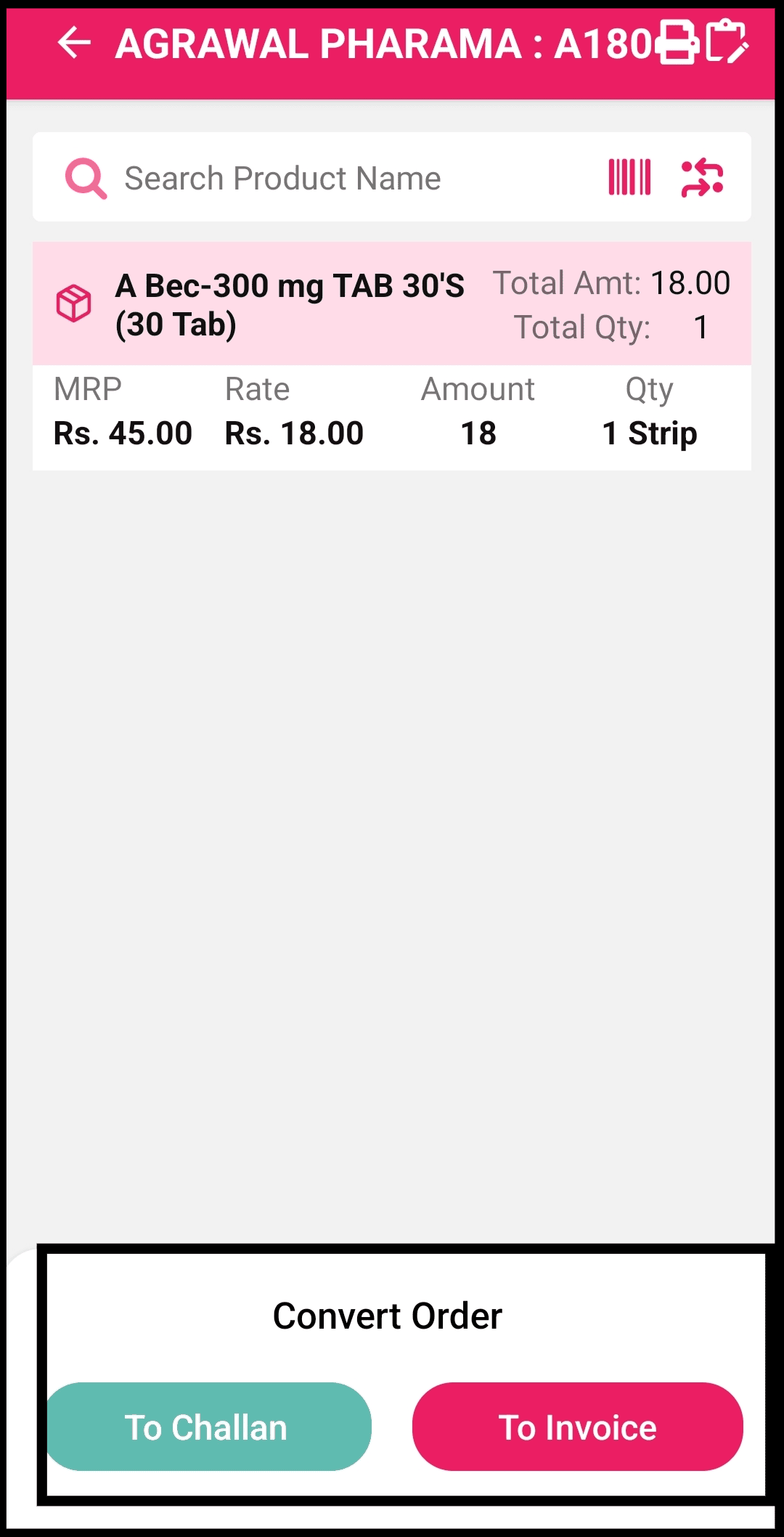Open the barcode scanner

click(x=629, y=177)
